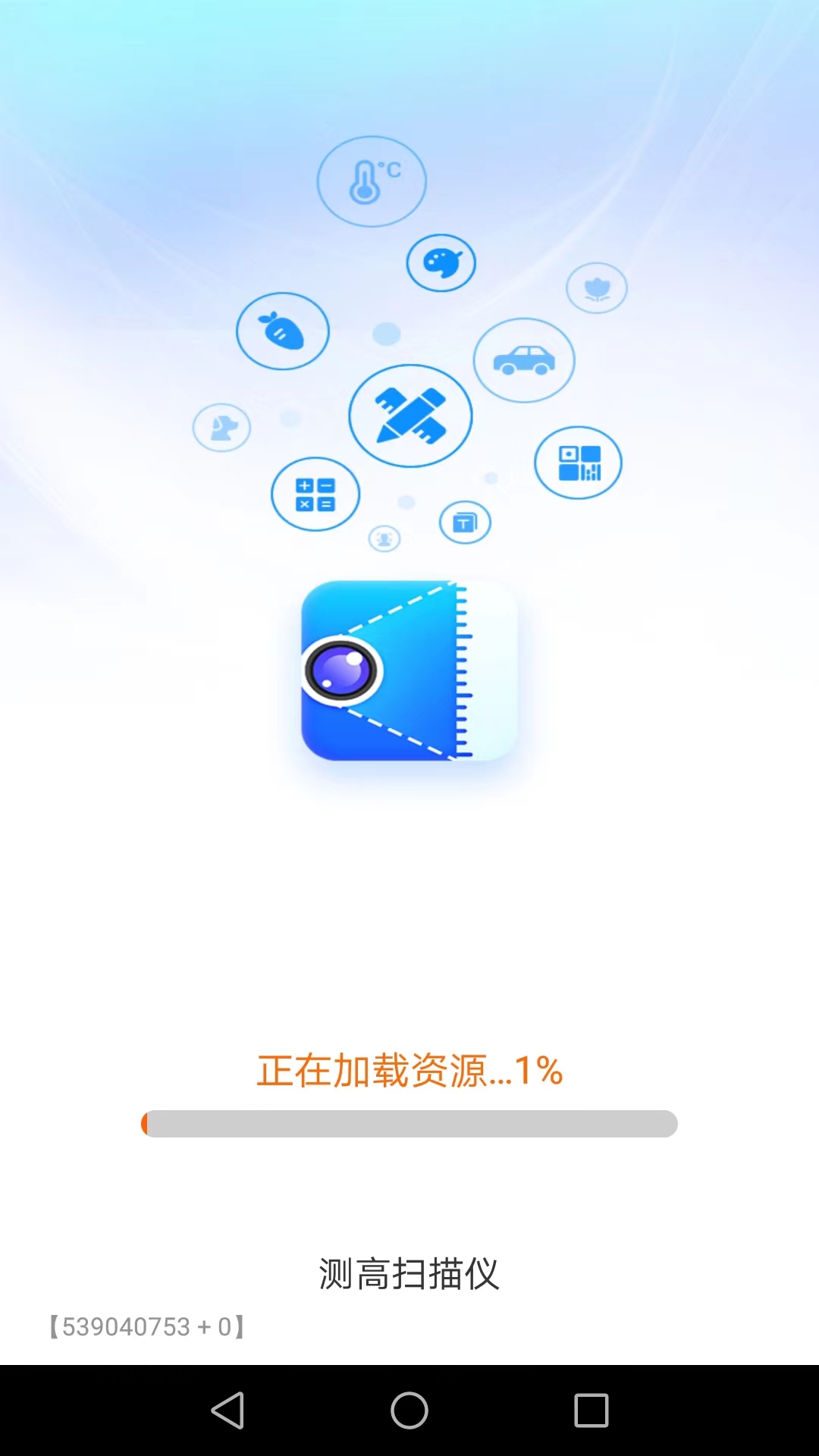The height and width of the screenshot is (1456, 819).
Task: Click the dog head animal icon
Action: 221,427
